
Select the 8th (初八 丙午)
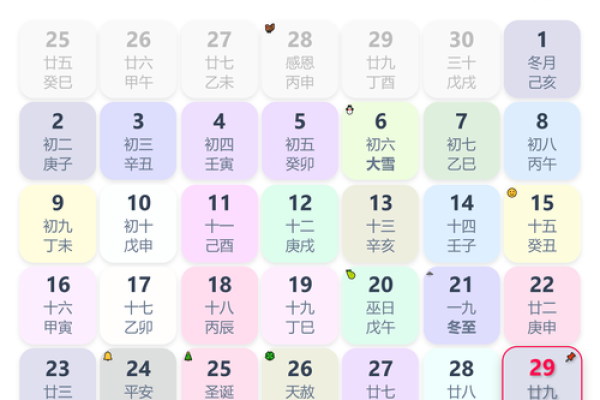tap(542, 140)
